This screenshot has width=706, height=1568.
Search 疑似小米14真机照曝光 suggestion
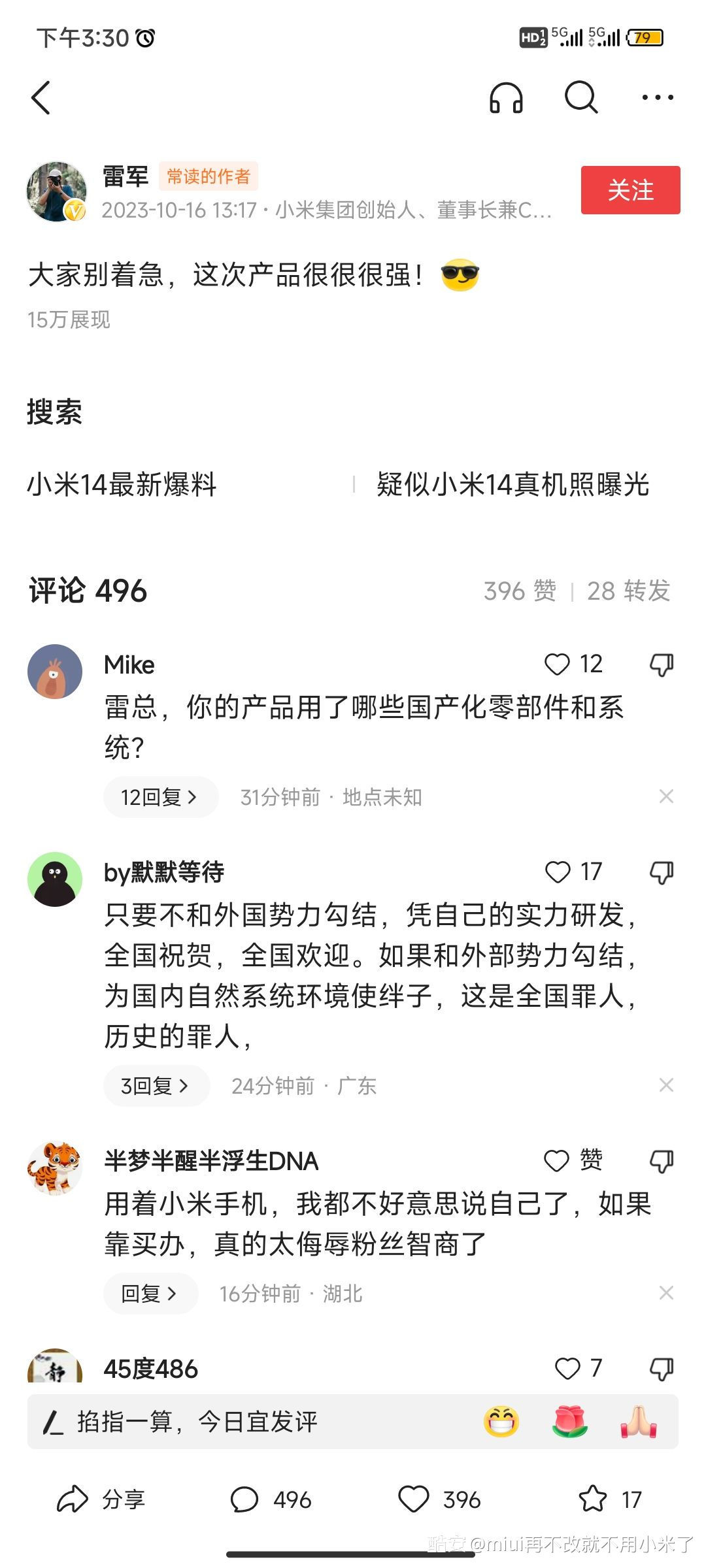pyautogui.click(x=513, y=485)
